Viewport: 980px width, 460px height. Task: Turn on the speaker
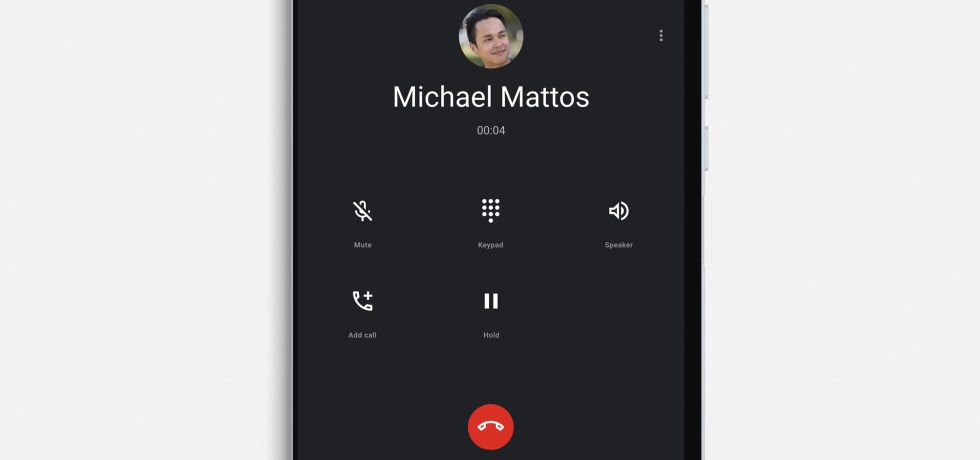point(618,211)
